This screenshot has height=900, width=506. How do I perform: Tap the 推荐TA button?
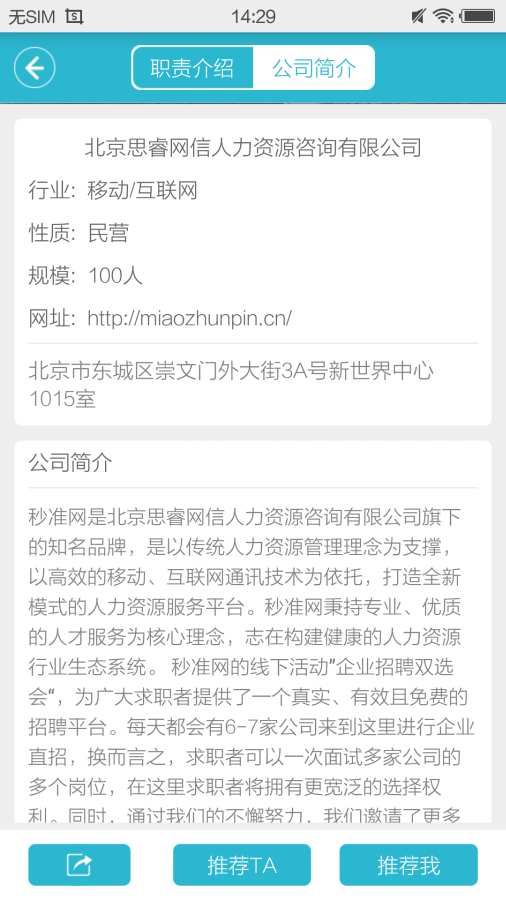point(242,864)
